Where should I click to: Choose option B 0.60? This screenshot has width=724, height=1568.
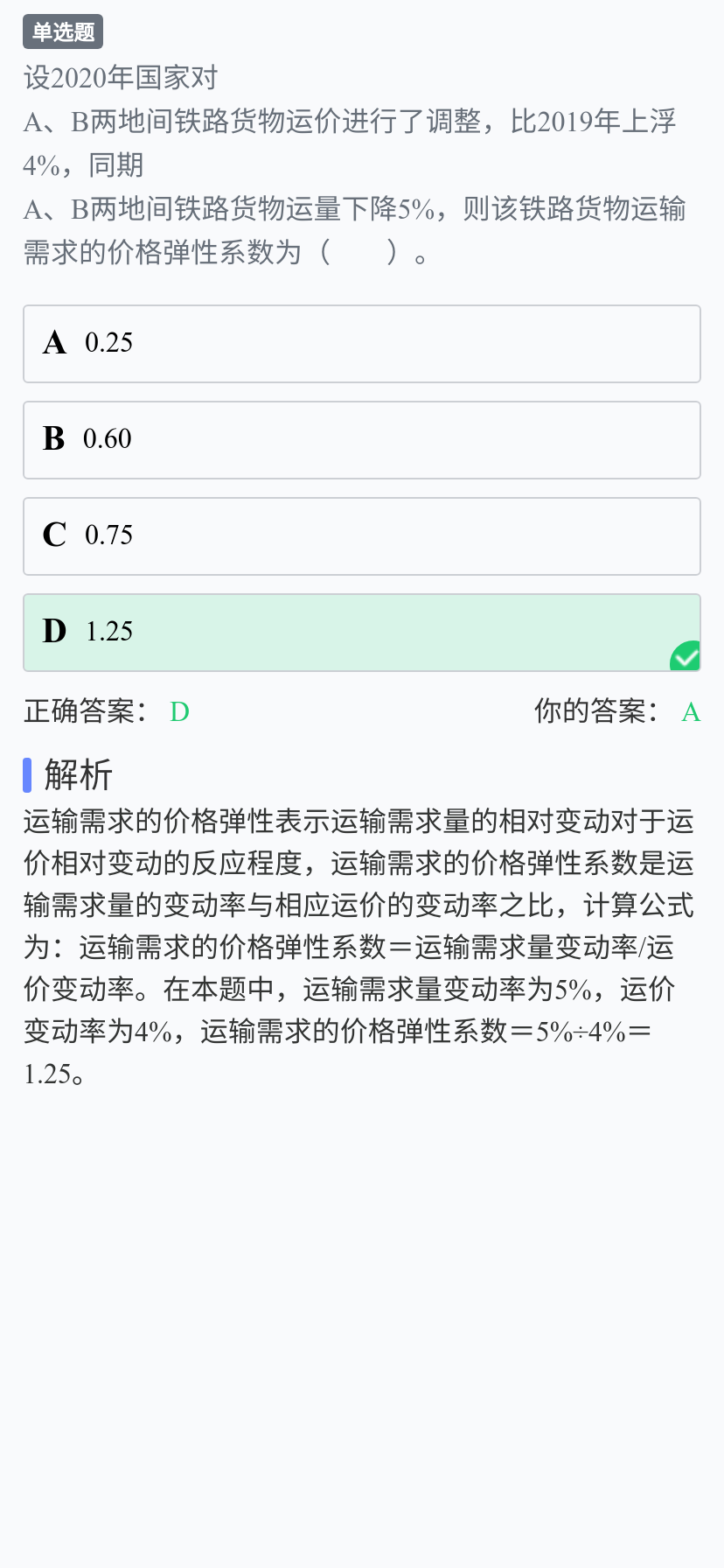pyautogui.click(x=362, y=440)
